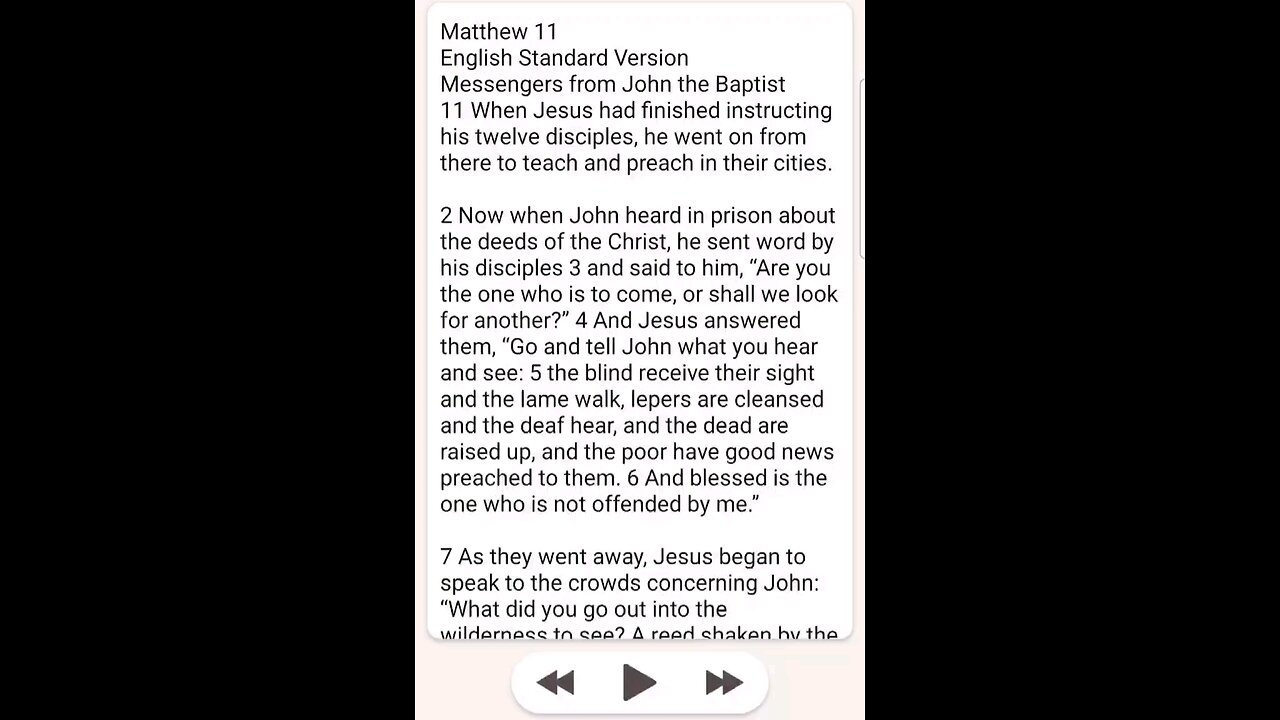Image resolution: width=1280 pixels, height=720 pixels.
Task: Start playback of Matthew 11 audio
Action: (x=639, y=683)
